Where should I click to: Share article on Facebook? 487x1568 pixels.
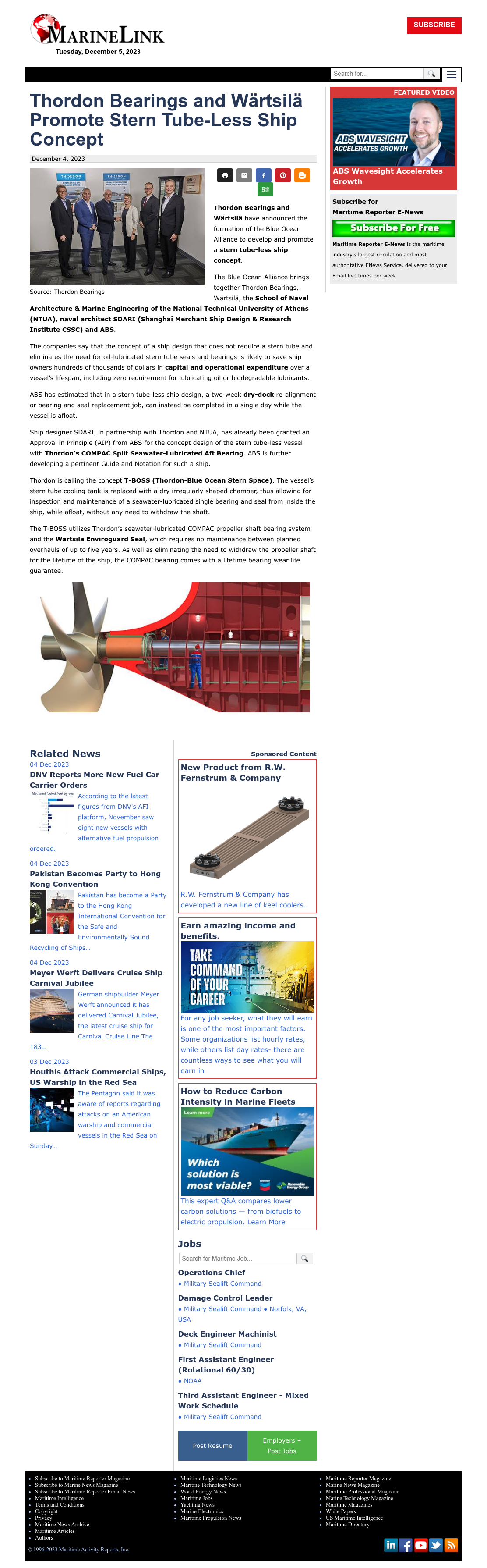pyautogui.click(x=264, y=175)
